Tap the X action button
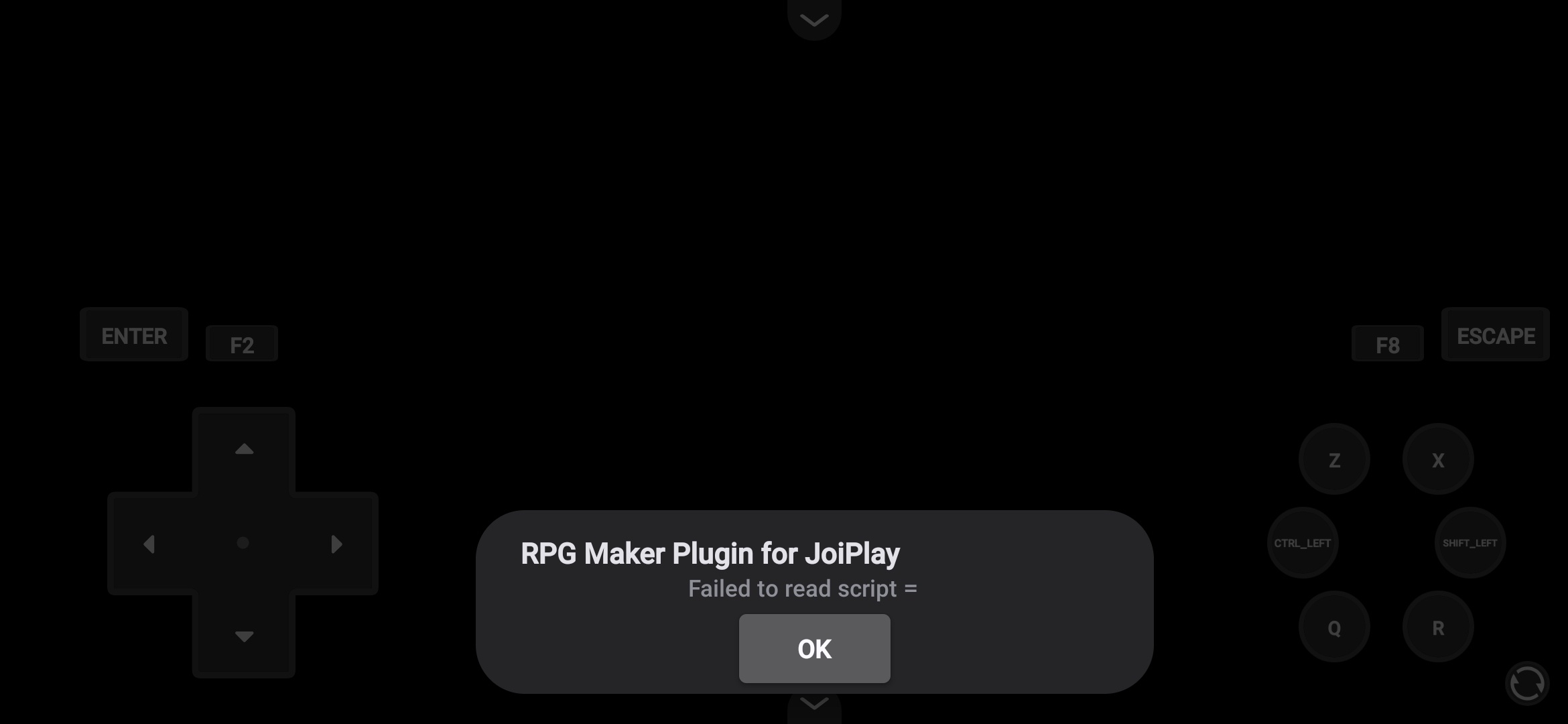This screenshot has height=724, width=1568. 1438,460
